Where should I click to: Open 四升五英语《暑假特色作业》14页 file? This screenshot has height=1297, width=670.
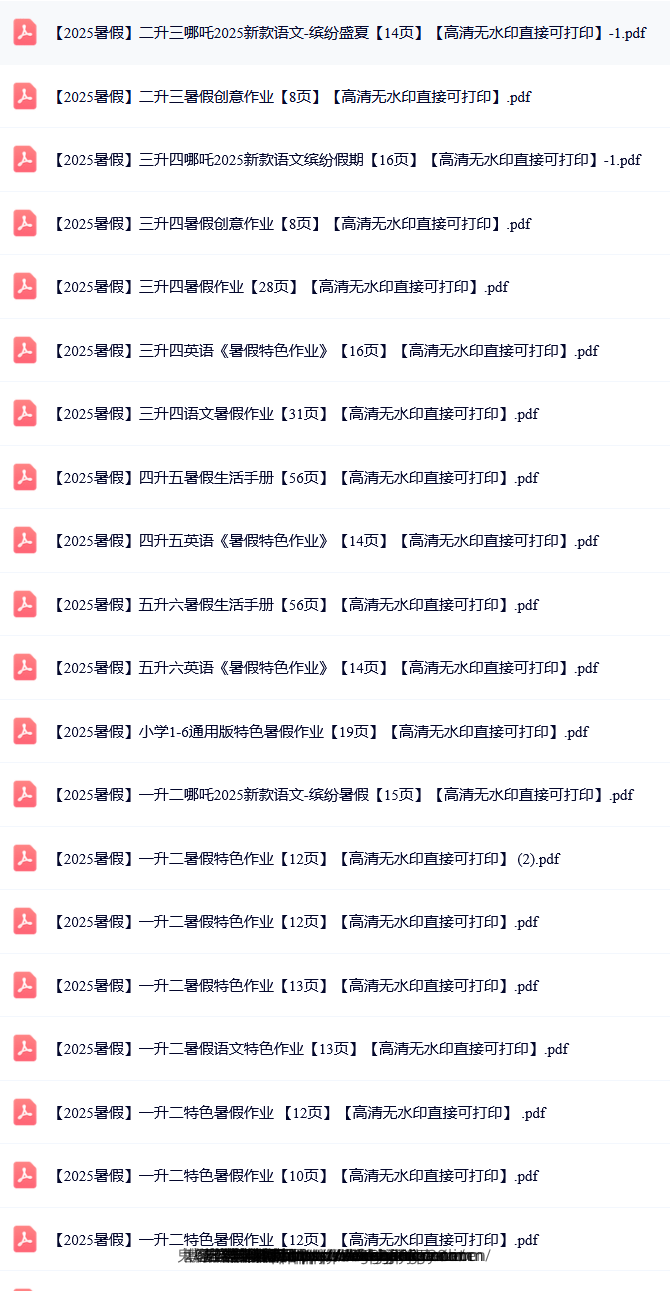click(325, 541)
